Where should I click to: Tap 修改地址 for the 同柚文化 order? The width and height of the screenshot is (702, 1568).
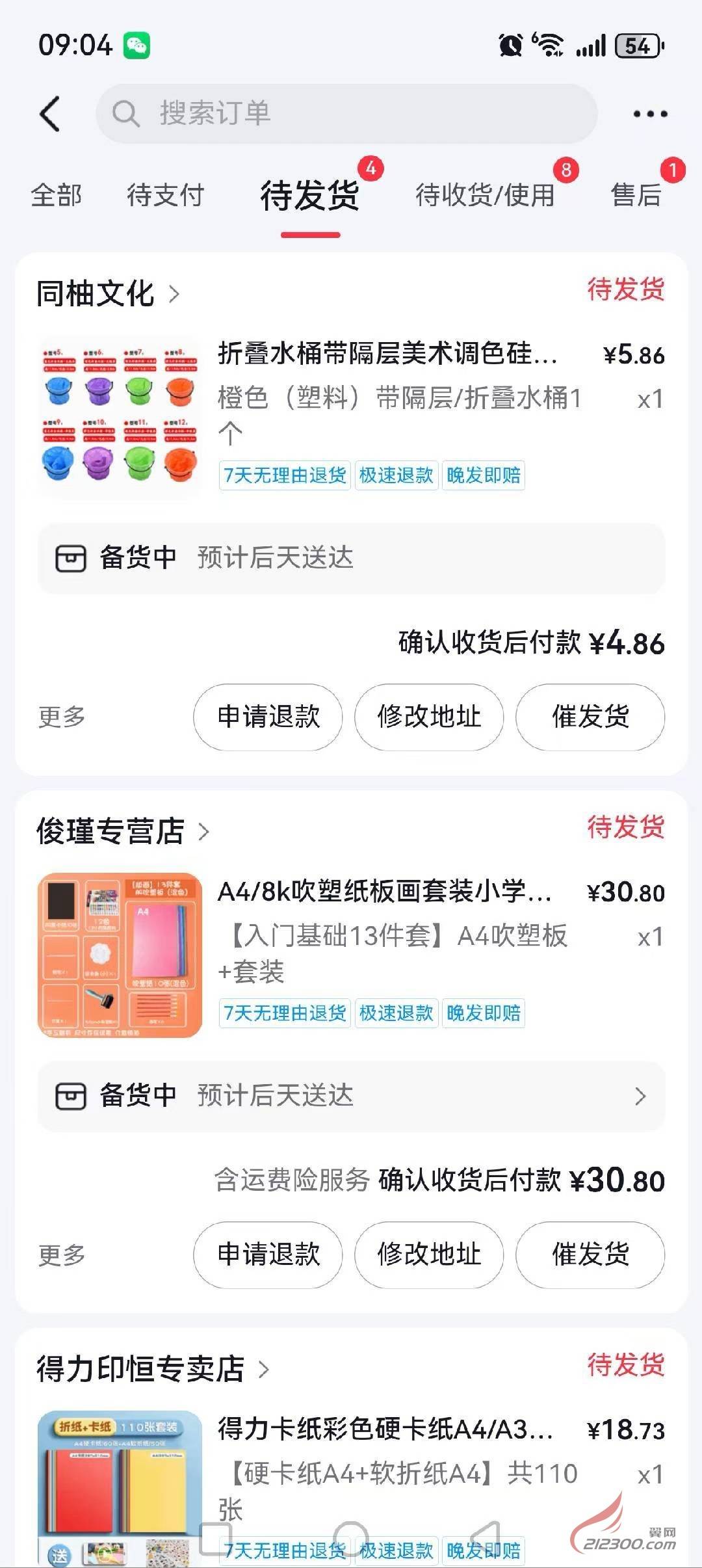coord(429,717)
